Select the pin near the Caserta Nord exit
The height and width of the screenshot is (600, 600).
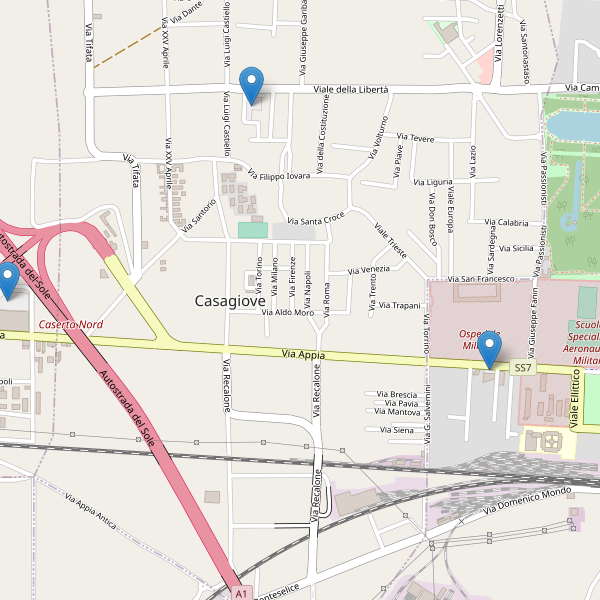[6, 280]
